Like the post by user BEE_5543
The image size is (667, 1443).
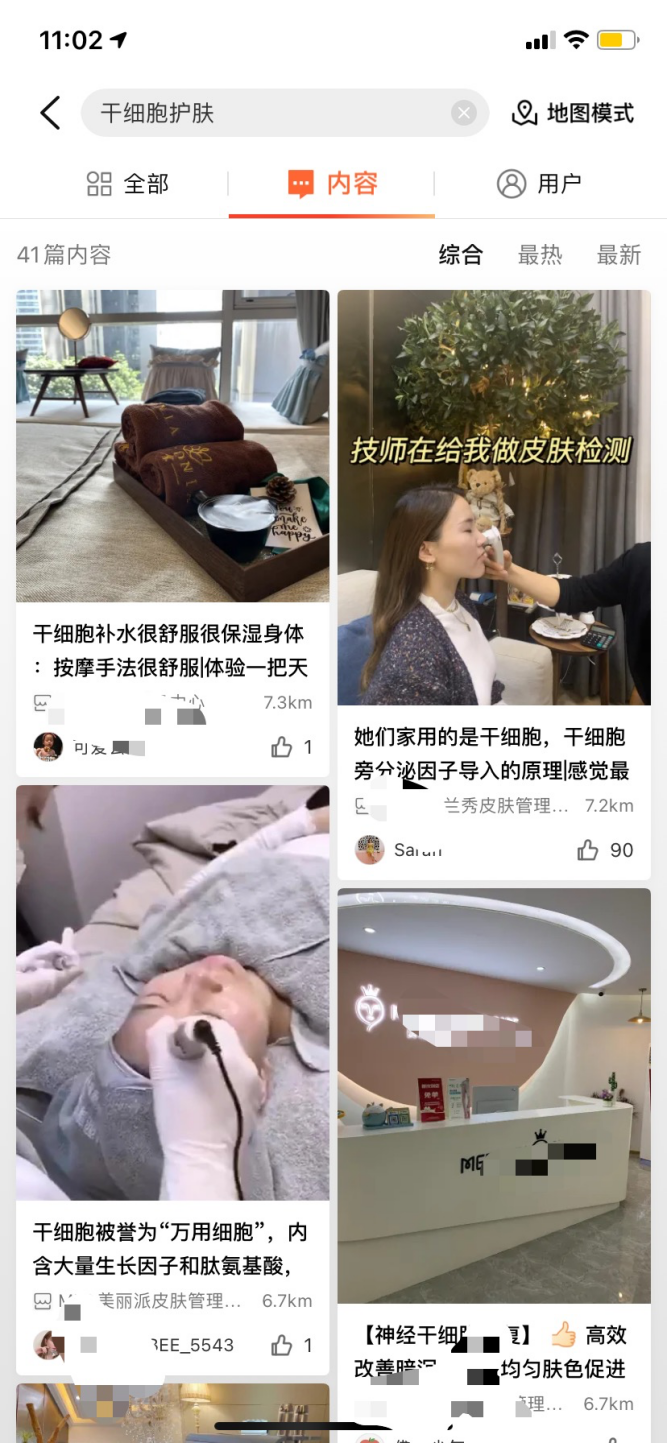[291, 1345]
